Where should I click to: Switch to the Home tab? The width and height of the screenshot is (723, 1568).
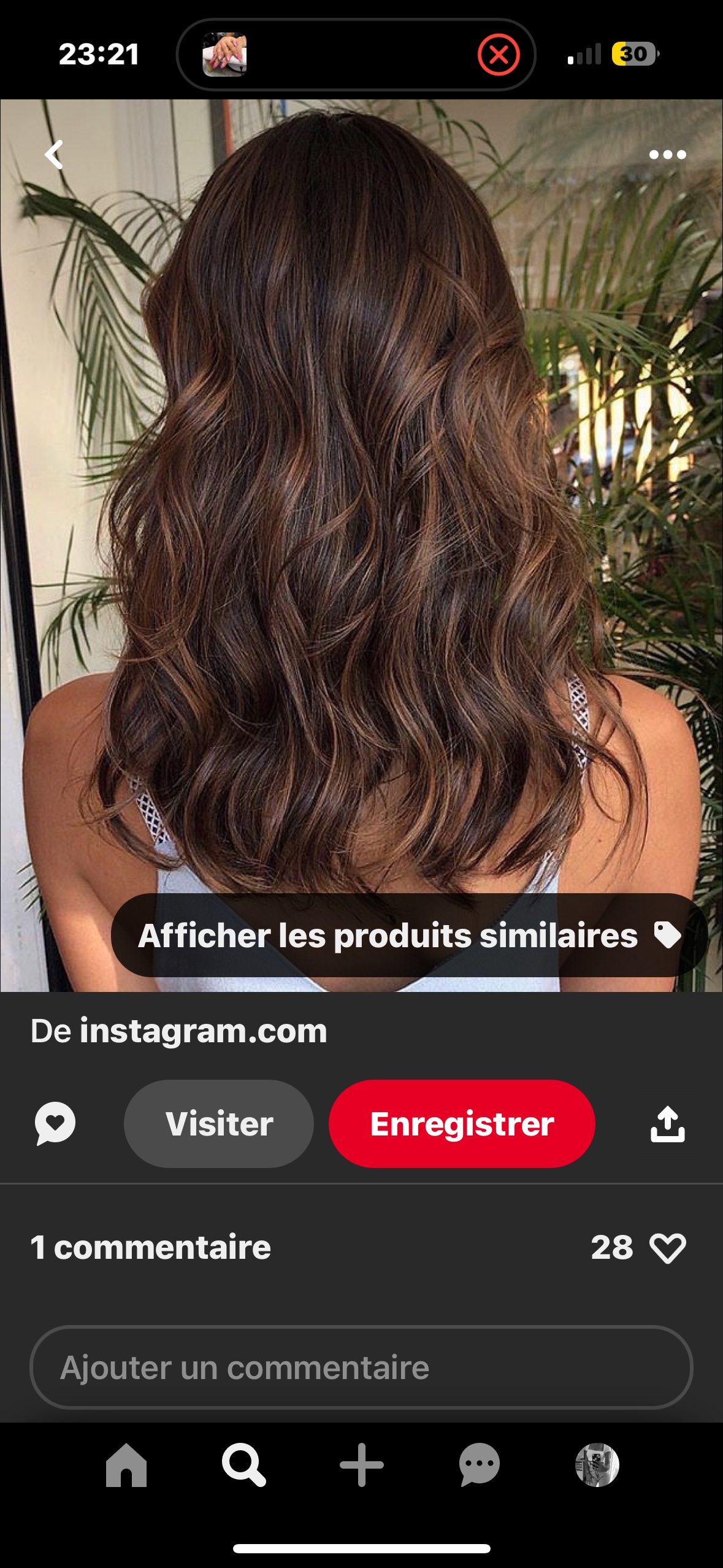tap(126, 1465)
